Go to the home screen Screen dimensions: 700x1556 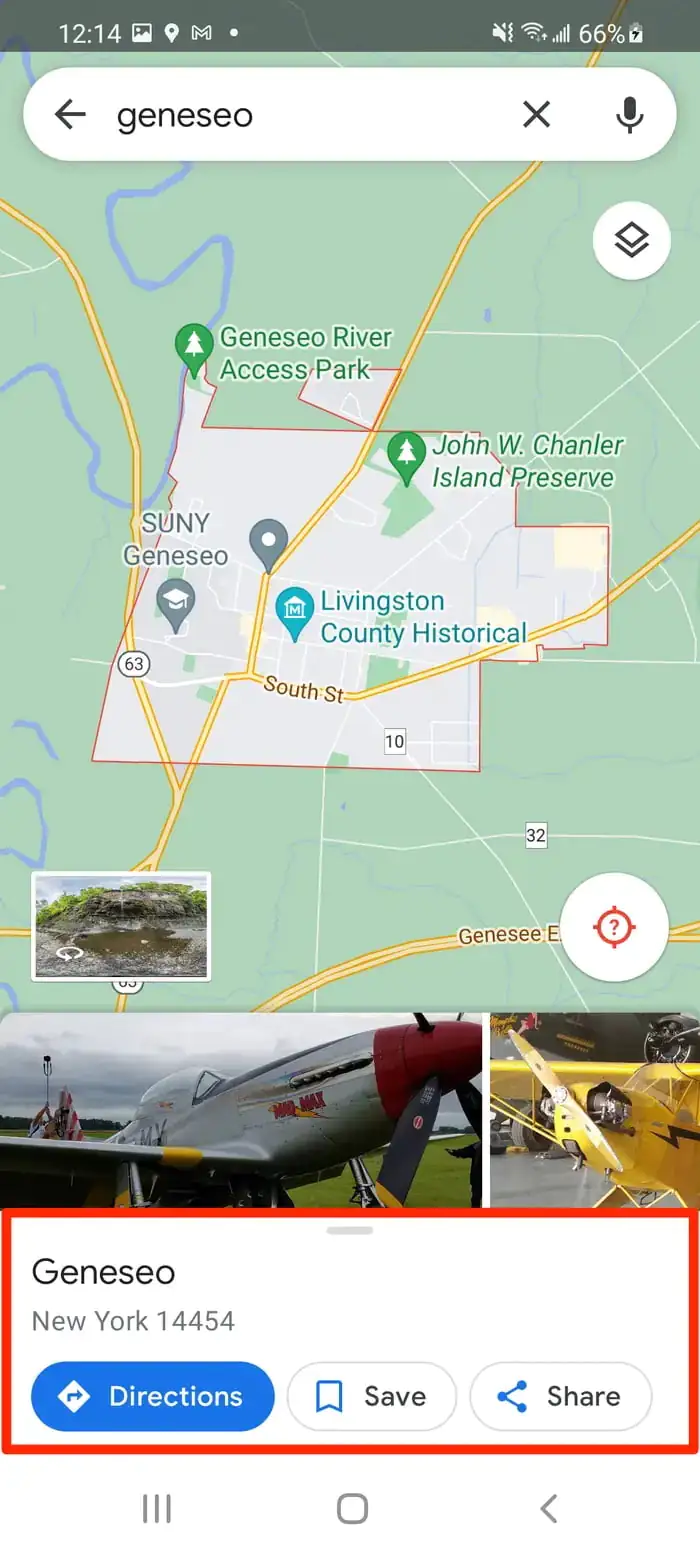(x=352, y=1509)
